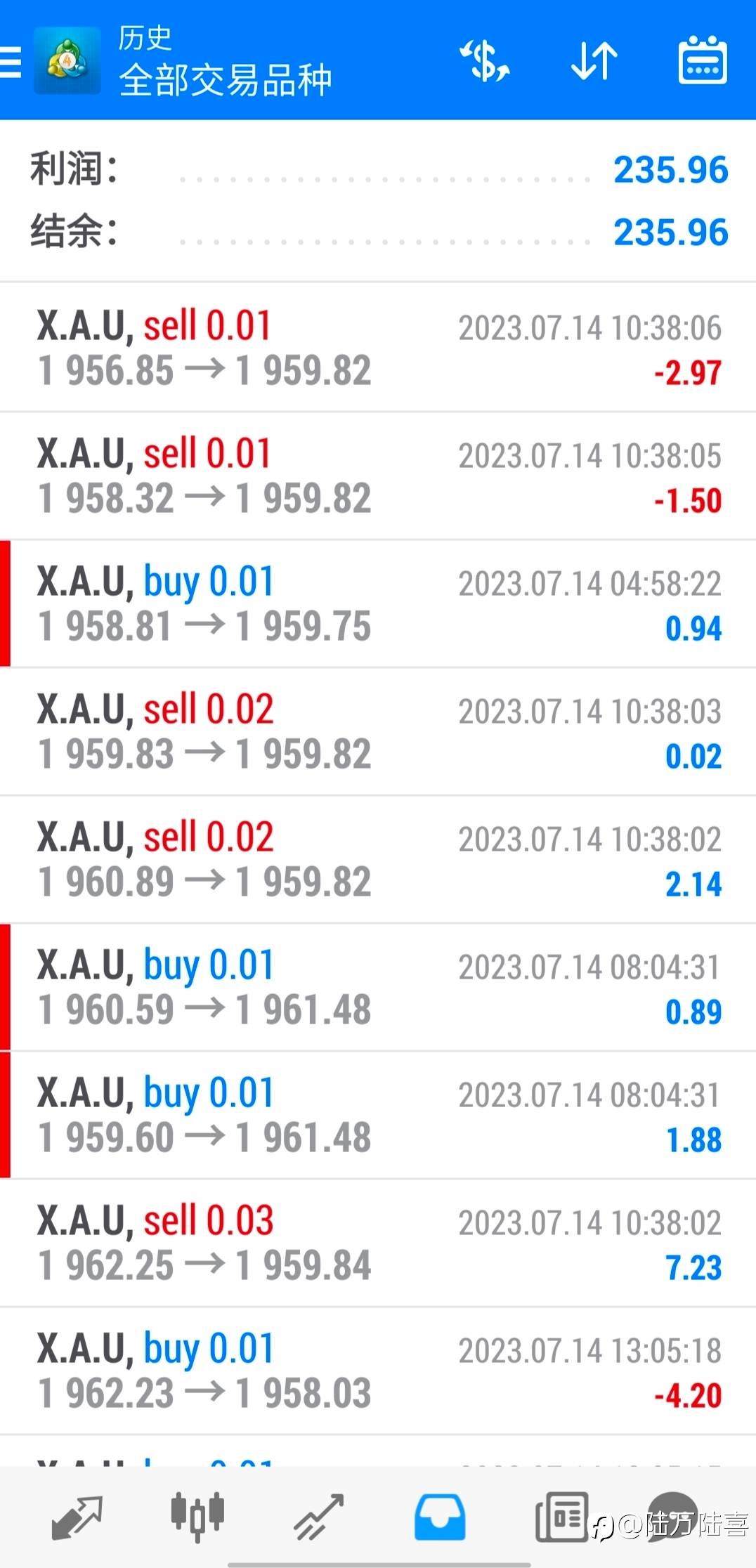Image resolution: width=756 pixels, height=1568 pixels.
Task: Switch to the trade tab
Action: point(318,1516)
